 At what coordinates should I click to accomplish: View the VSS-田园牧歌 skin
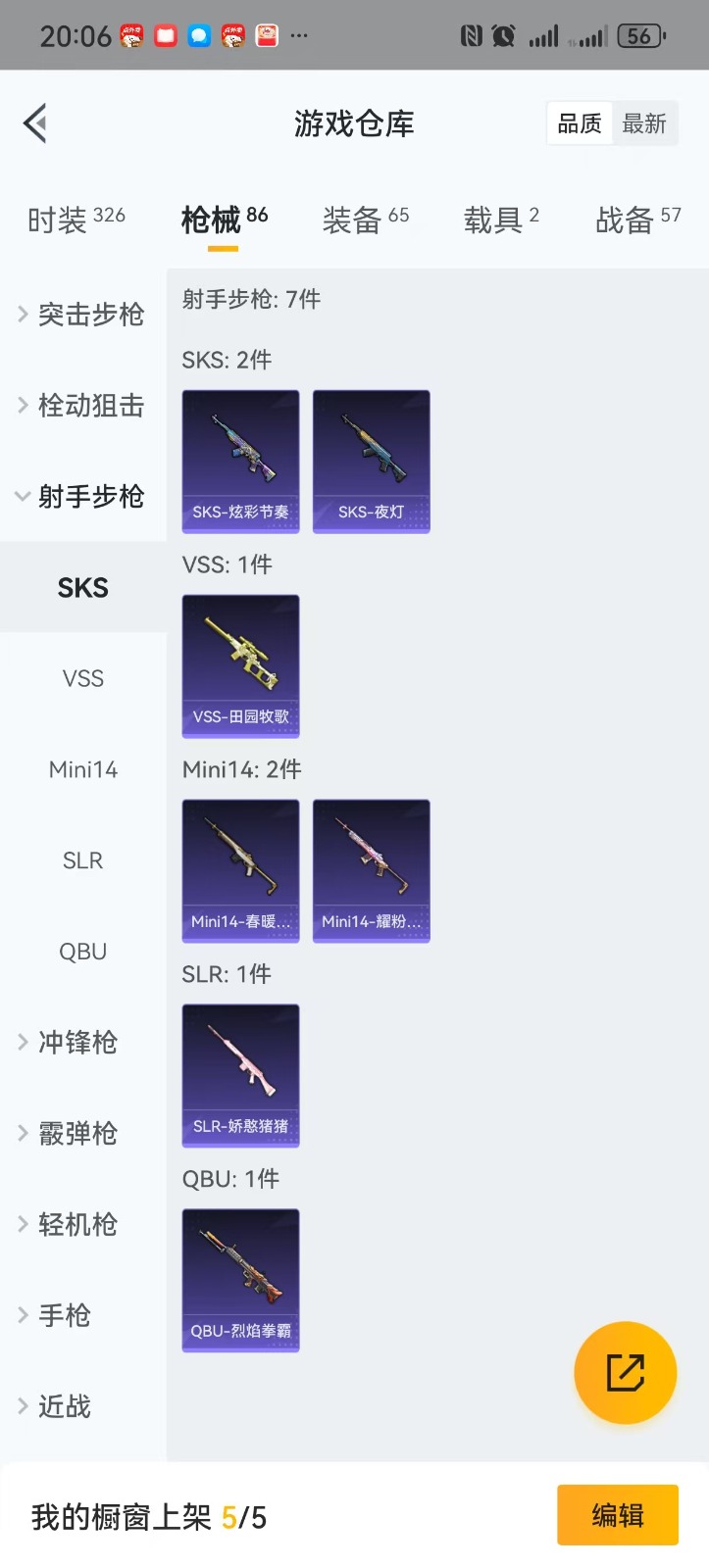pos(240,666)
